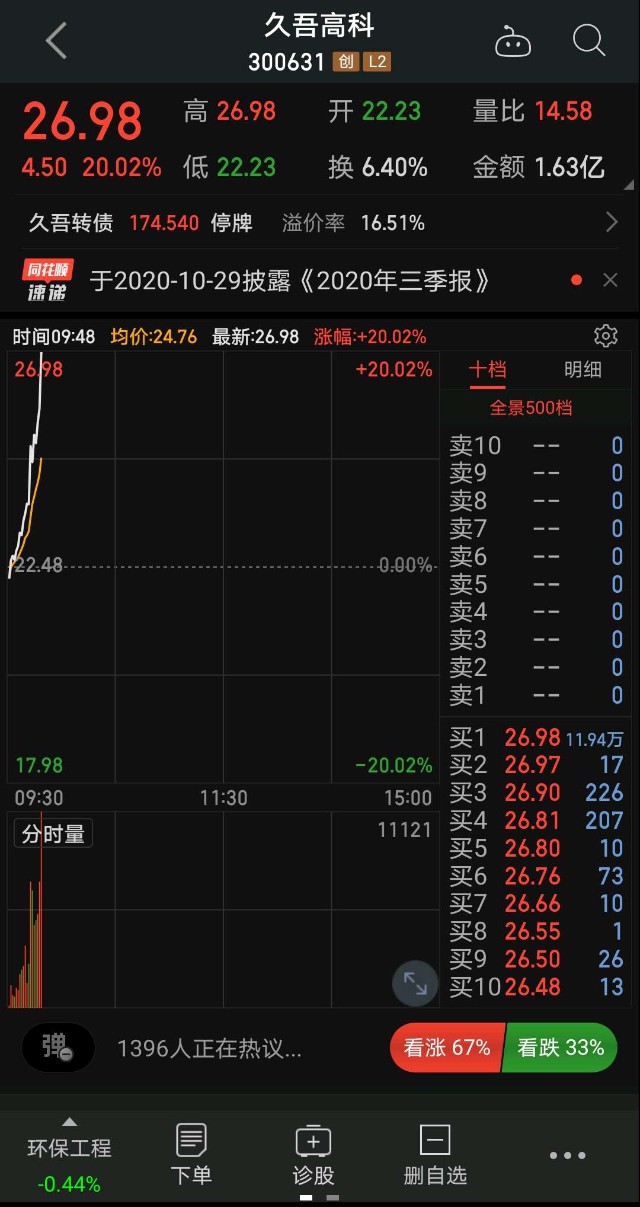The width and height of the screenshot is (640, 1207).
Task: Open 诊股 stock diagnosis
Action: click(x=313, y=1156)
